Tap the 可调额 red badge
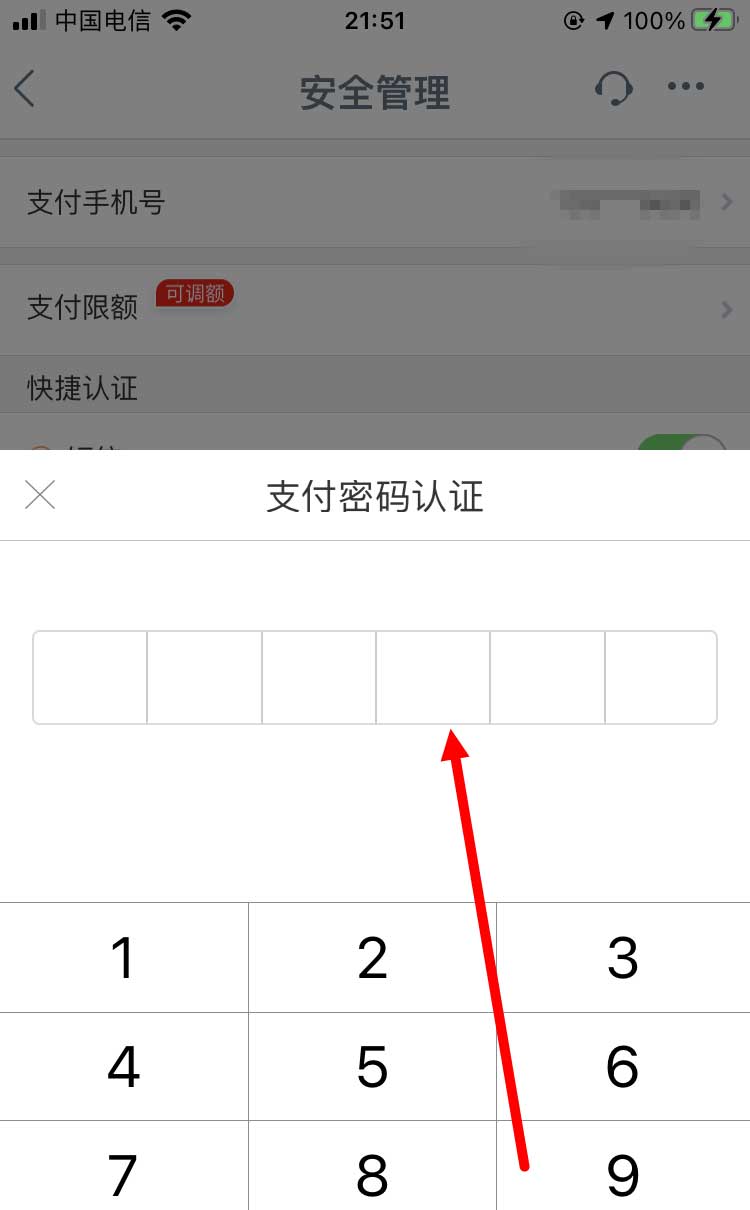 pos(194,292)
